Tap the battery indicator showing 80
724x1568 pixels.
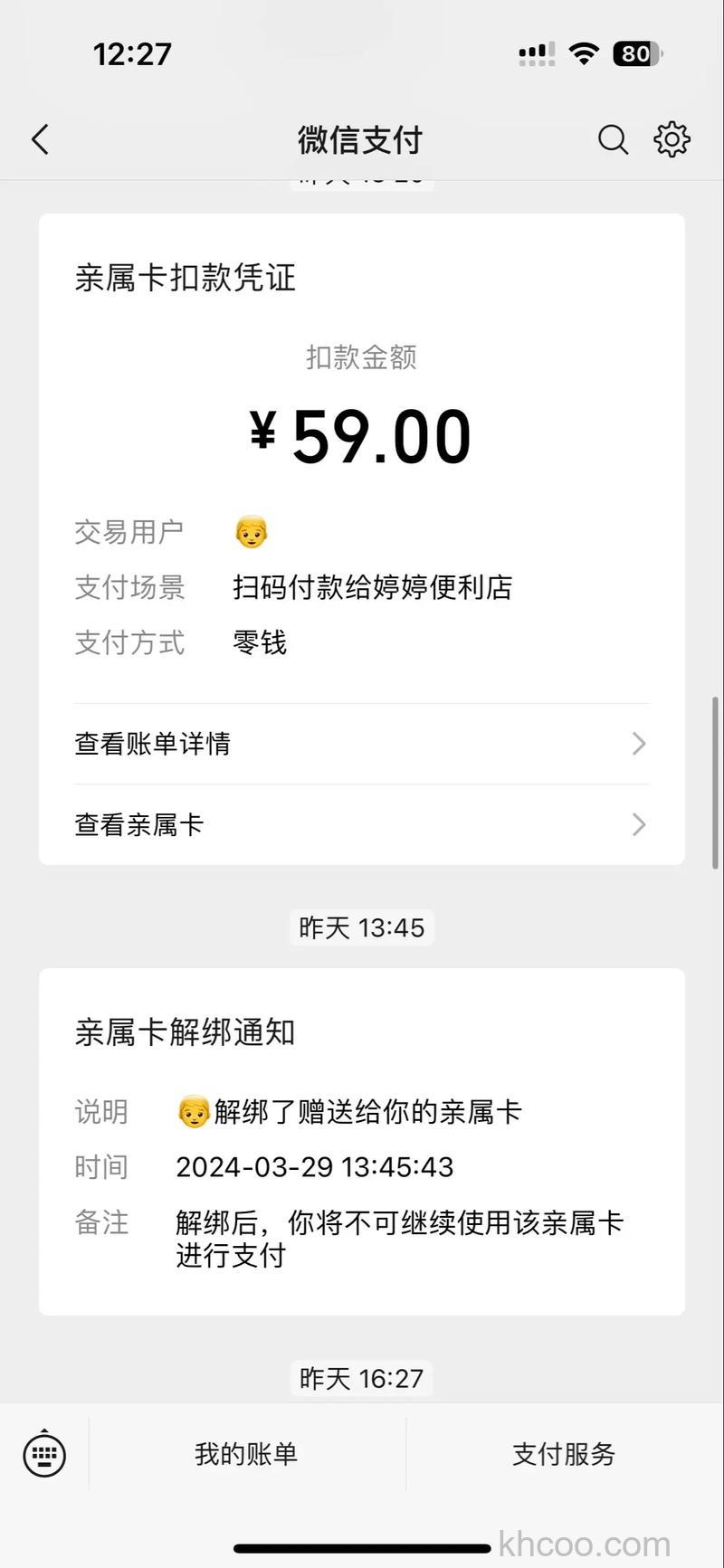coord(635,54)
